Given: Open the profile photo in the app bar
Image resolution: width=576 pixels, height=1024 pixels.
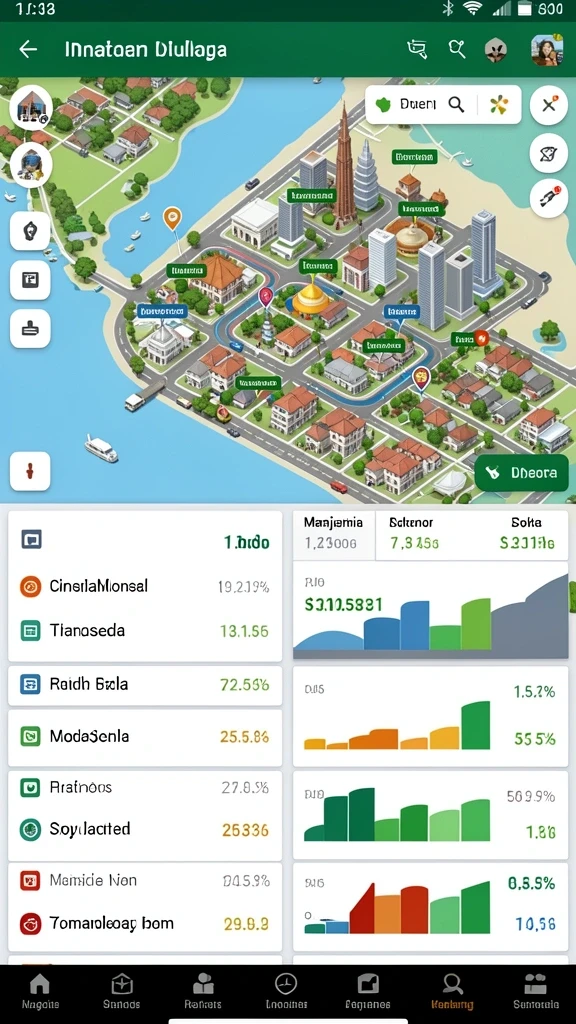Looking at the screenshot, I should 547,50.
